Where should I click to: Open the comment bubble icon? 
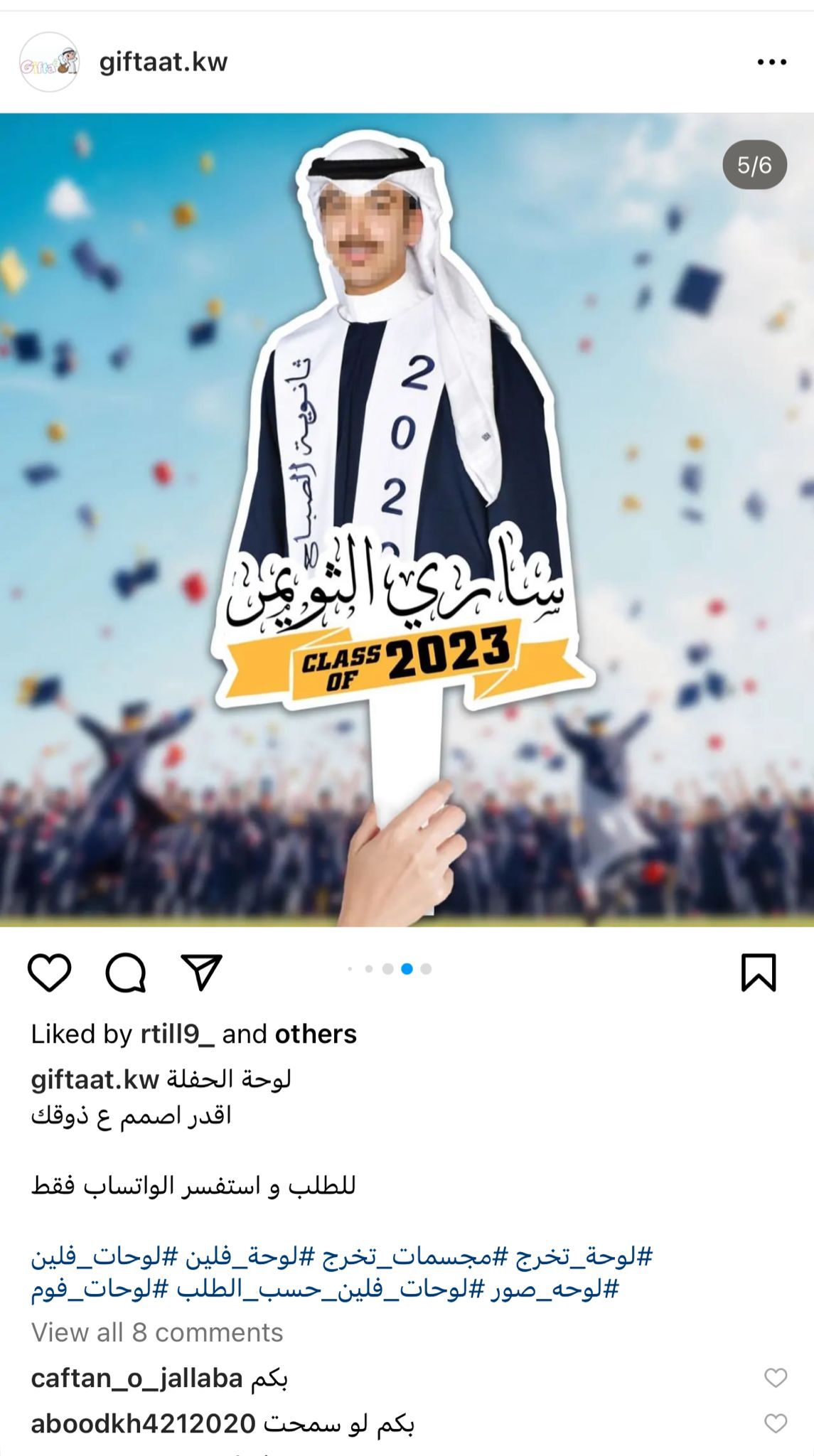(x=126, y=972)
